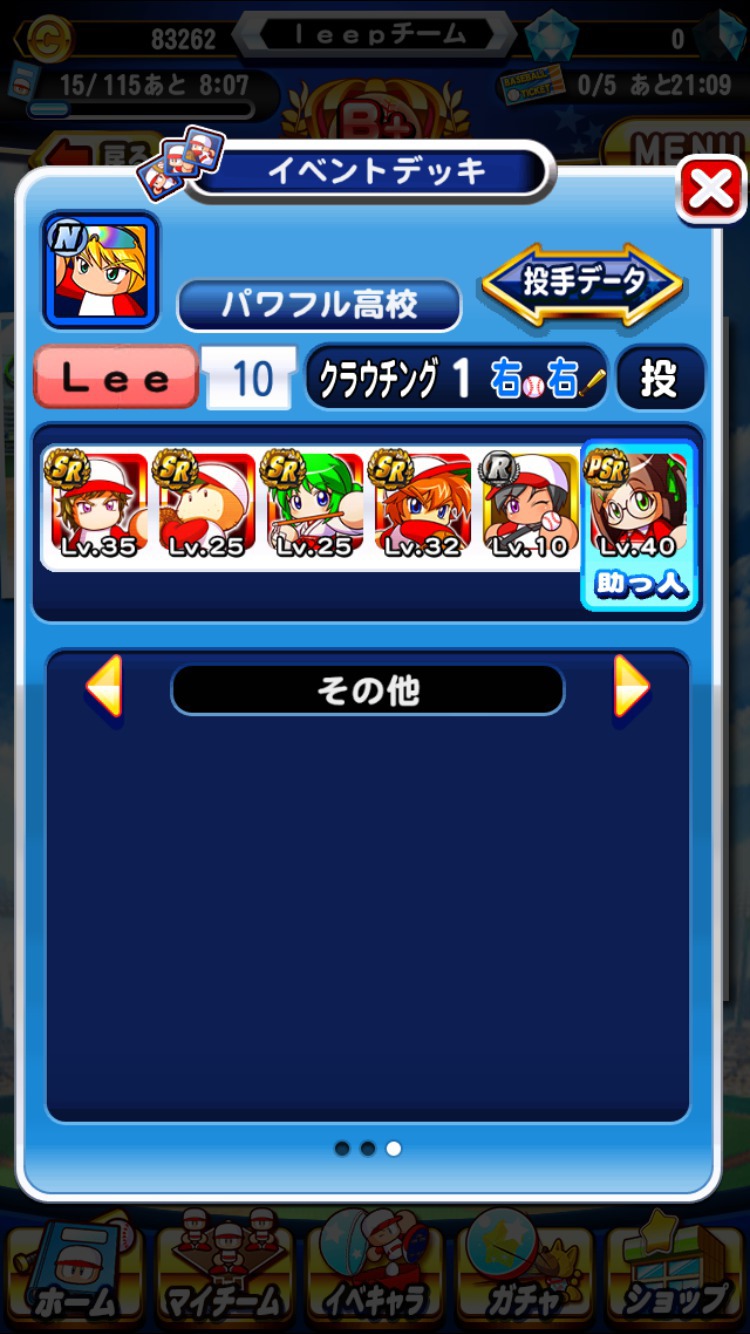Tap the player avatar with N badge
The width and height of the screenshot is (750, 1334).
tap(100, 270)
